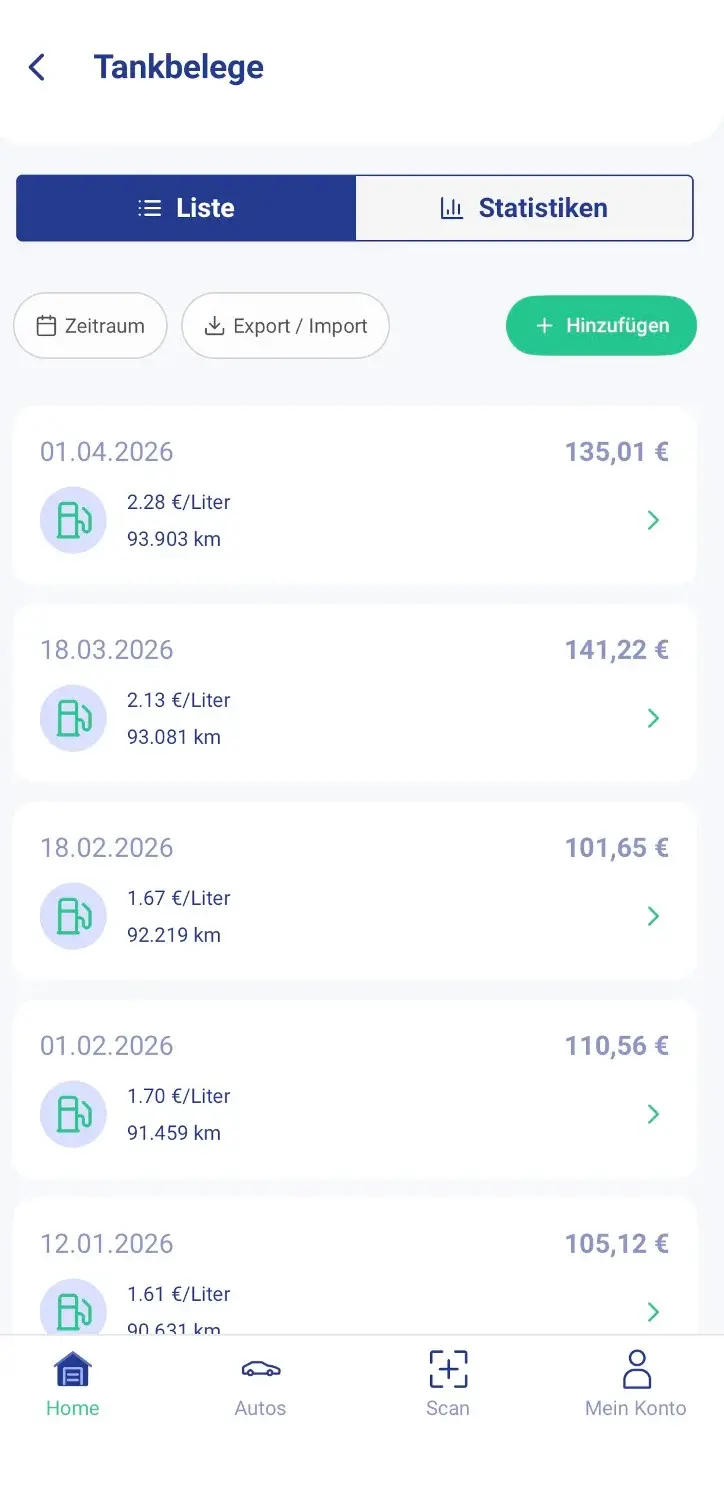This screenshot has width=724, height=1500.
Task: Tap the Home house icon
Action: [71, 1370]
